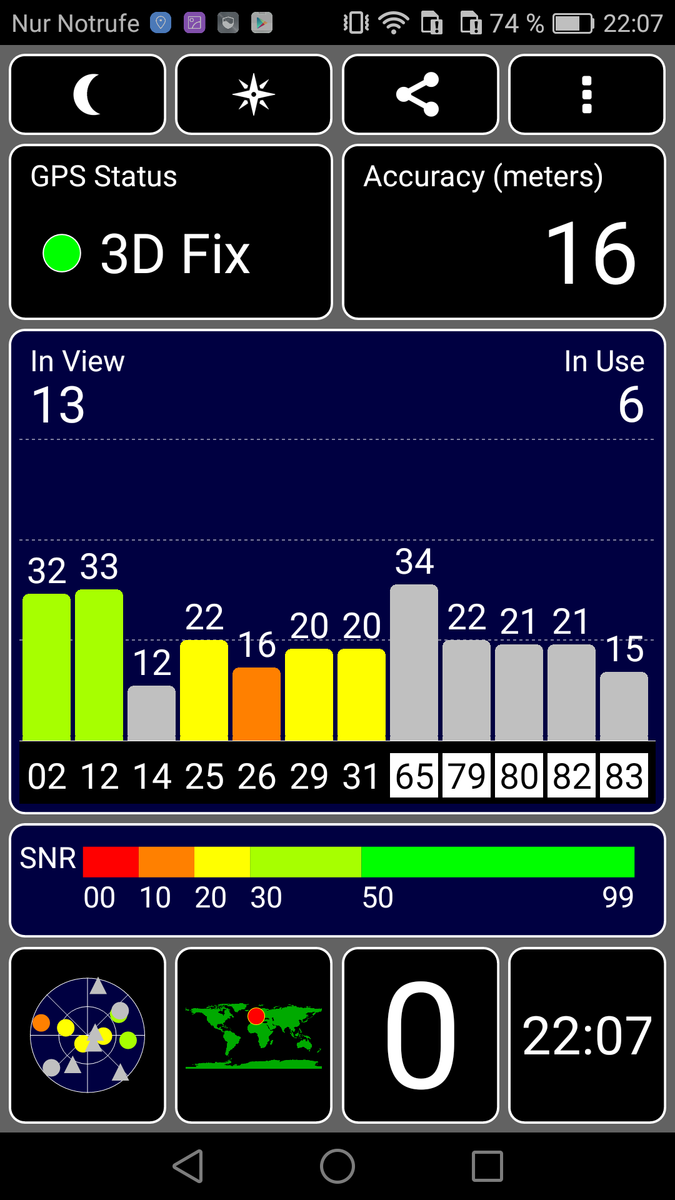The width and height of the screenshot is (675, 1200).
Task: Go back using the system navigation bar
Action: 187,1165
